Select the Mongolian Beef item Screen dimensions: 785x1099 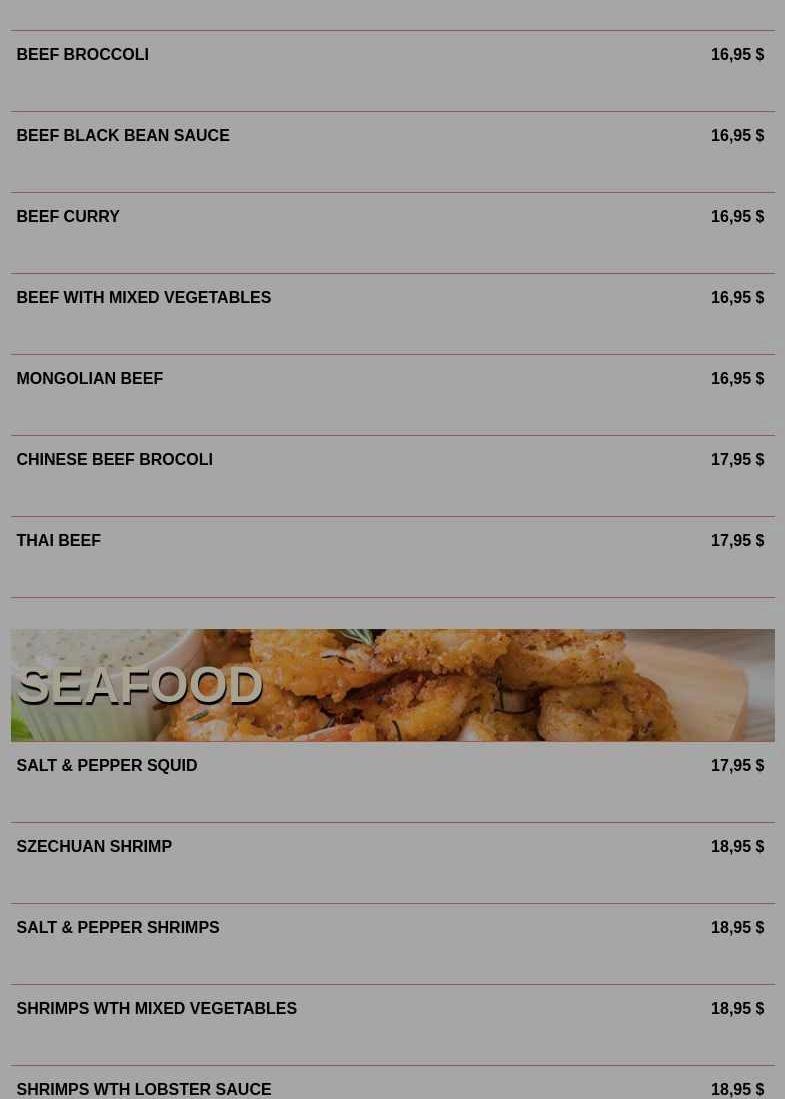click(90, 379)
